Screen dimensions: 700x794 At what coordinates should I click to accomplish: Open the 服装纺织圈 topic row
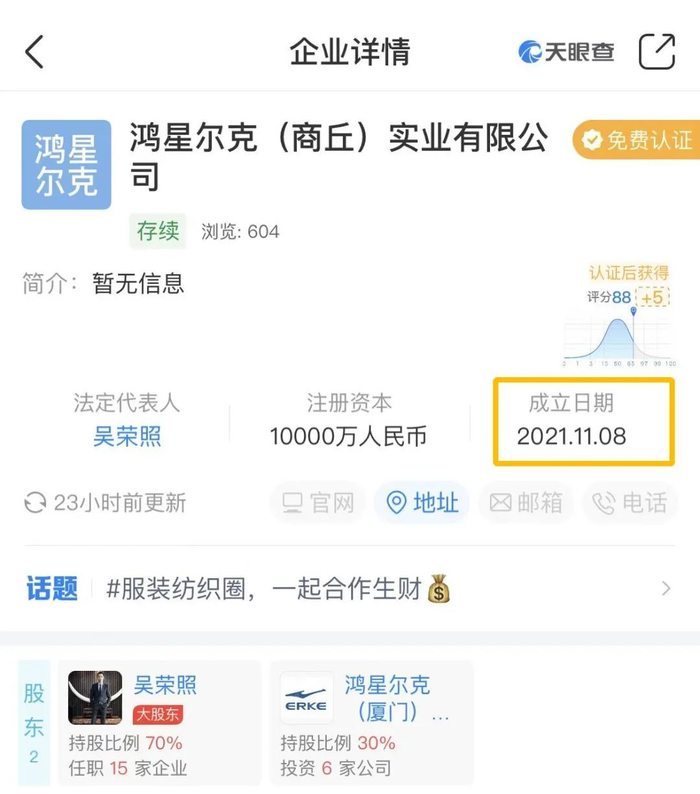350,589
